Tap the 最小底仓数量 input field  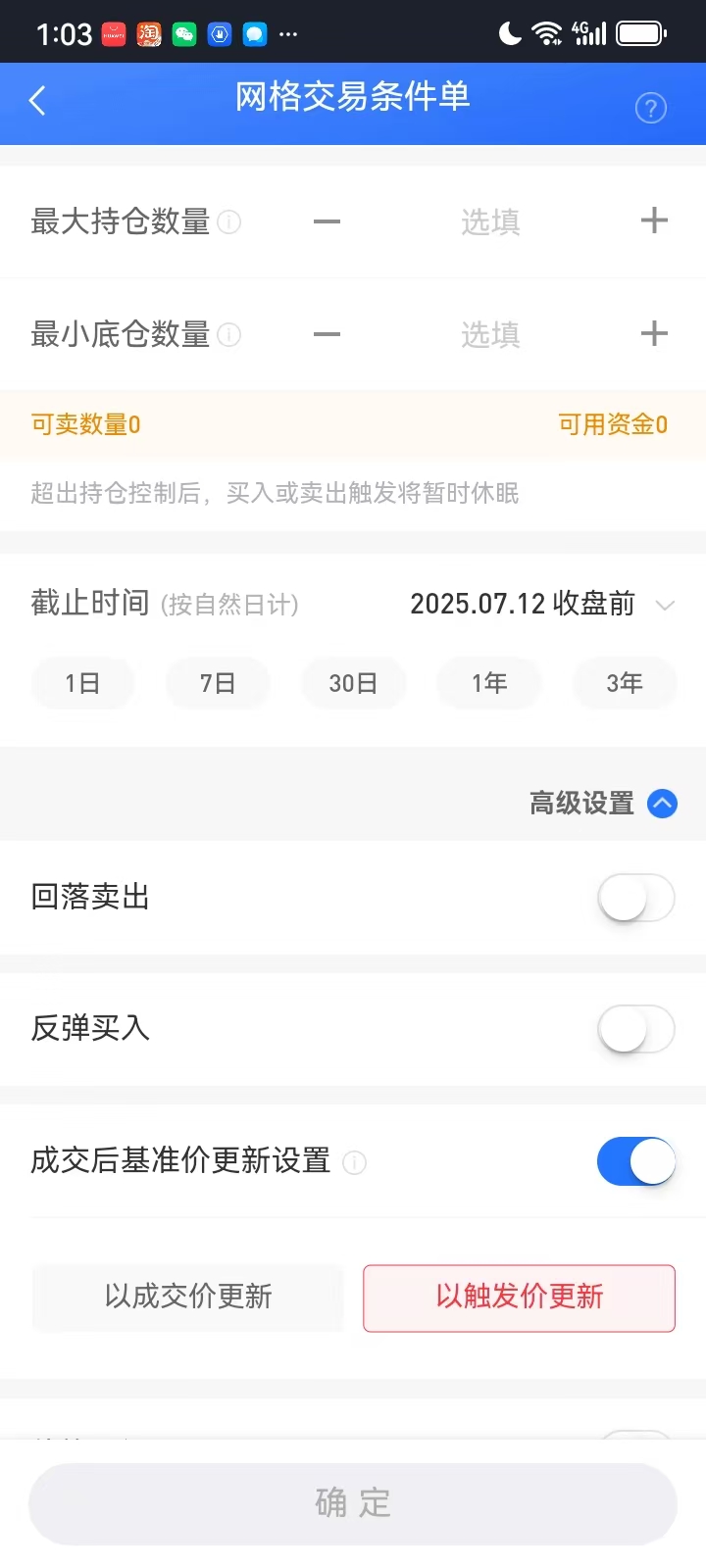click(490, 335)
